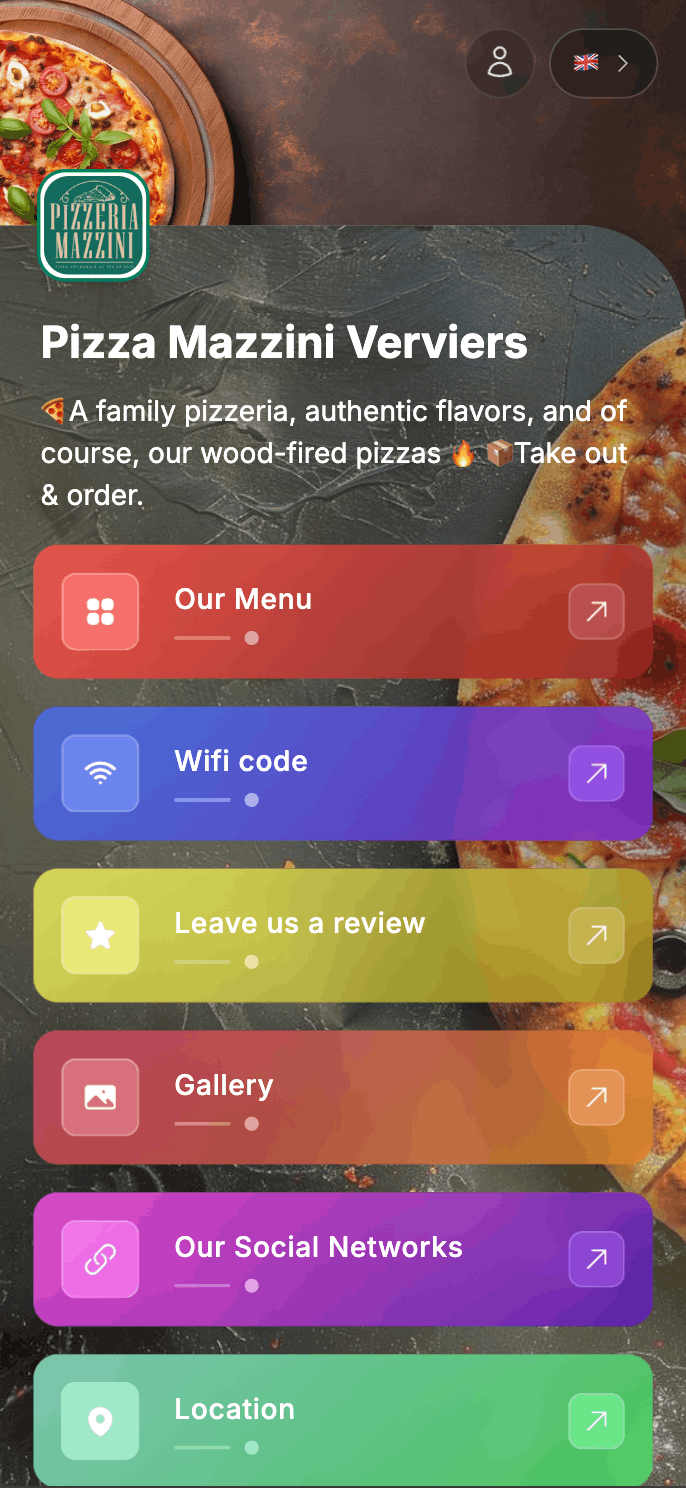Open the Location card
686x1488 pixels.
coord(343,1420)
